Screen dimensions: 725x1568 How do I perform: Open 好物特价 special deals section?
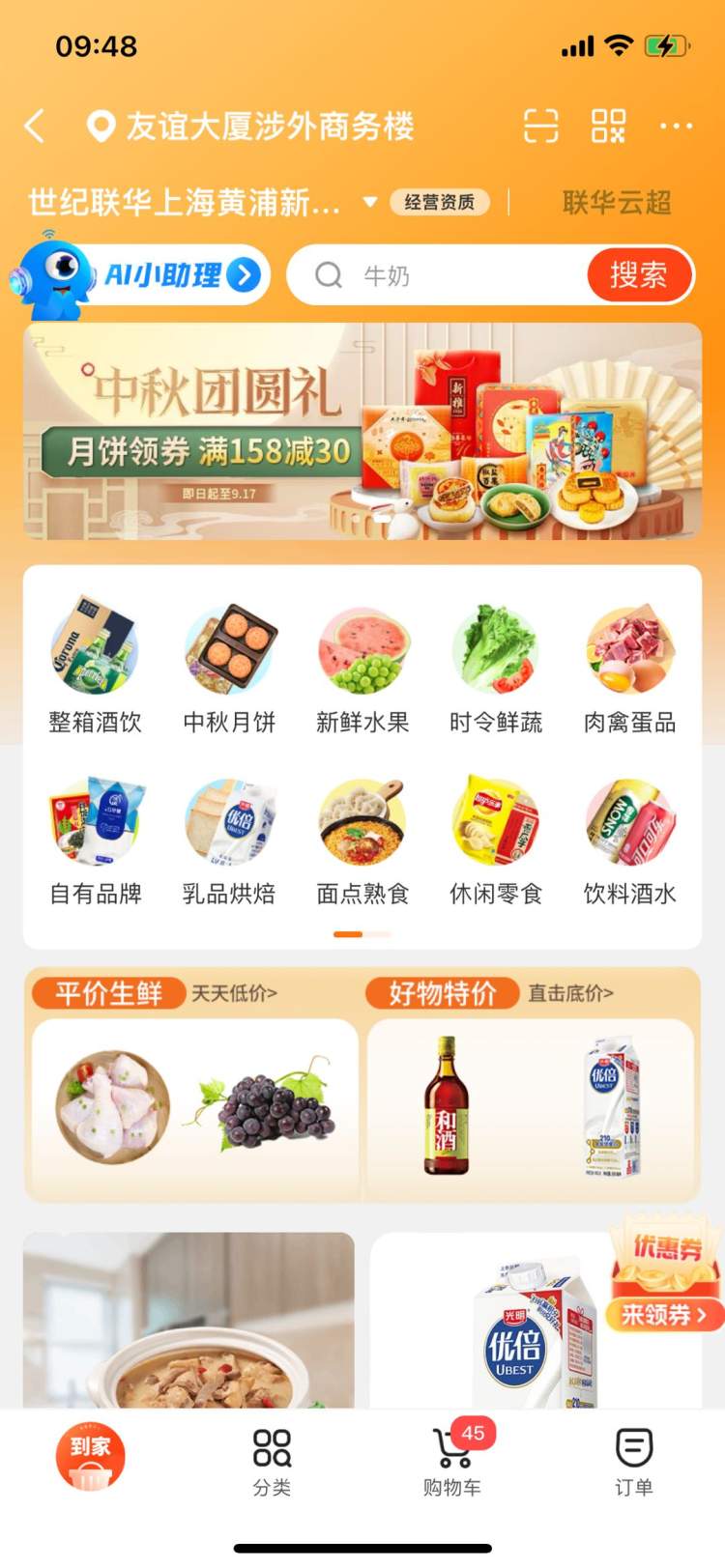[x=442, y=992]
